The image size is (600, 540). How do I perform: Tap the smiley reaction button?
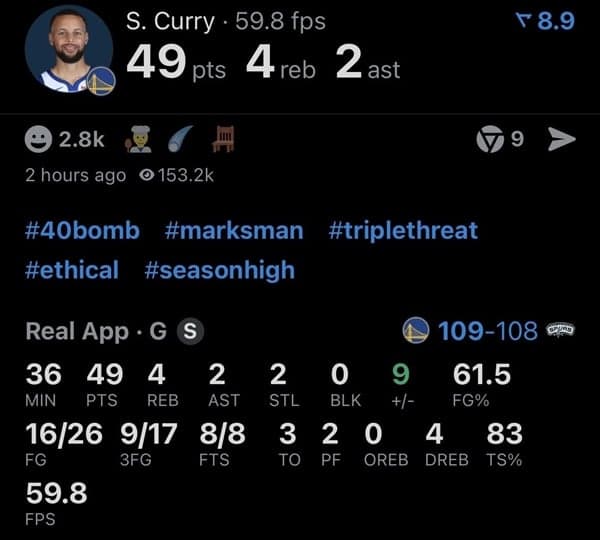[39, 141]
